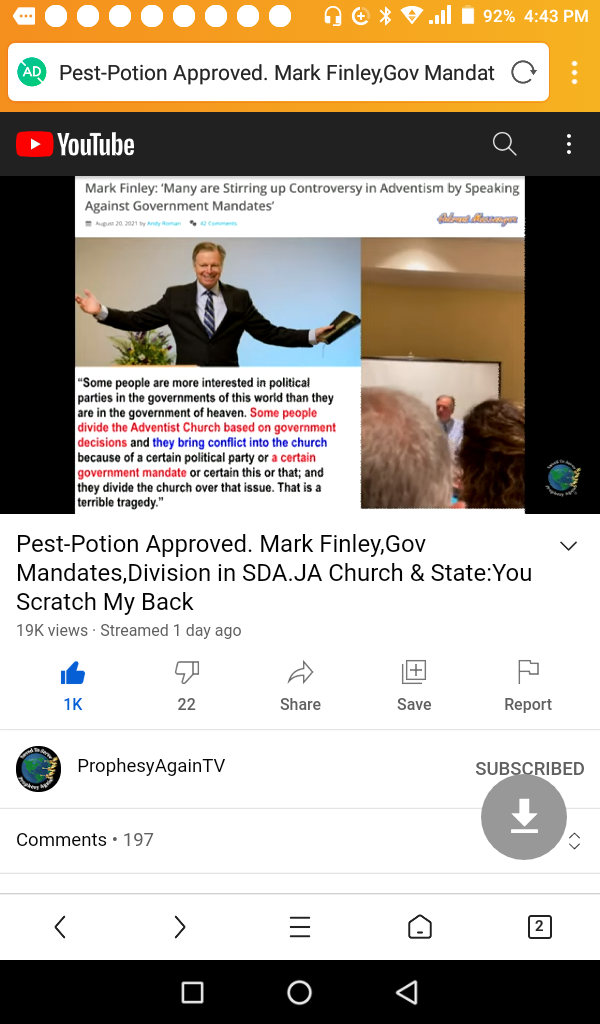Reload the current page
This screenshot has height=1024, width=600.
523,73
